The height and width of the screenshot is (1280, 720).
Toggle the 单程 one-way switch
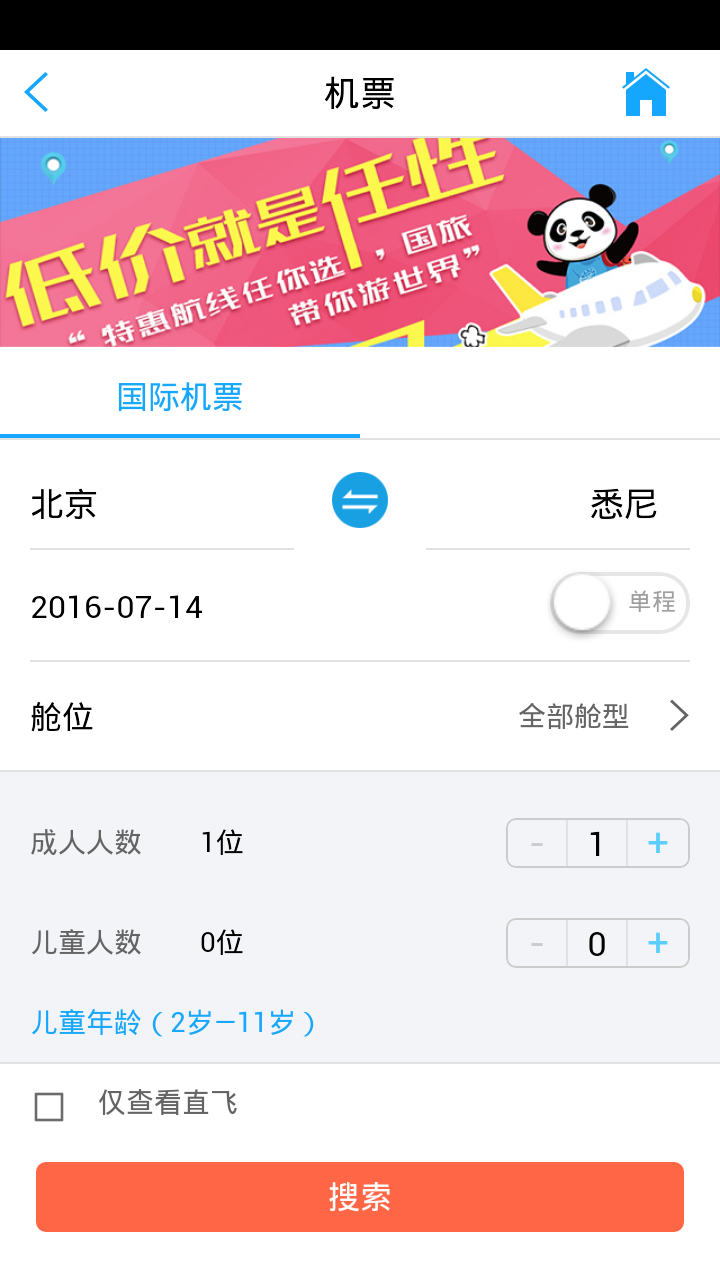pyautogui.click(x=619, y=603)
